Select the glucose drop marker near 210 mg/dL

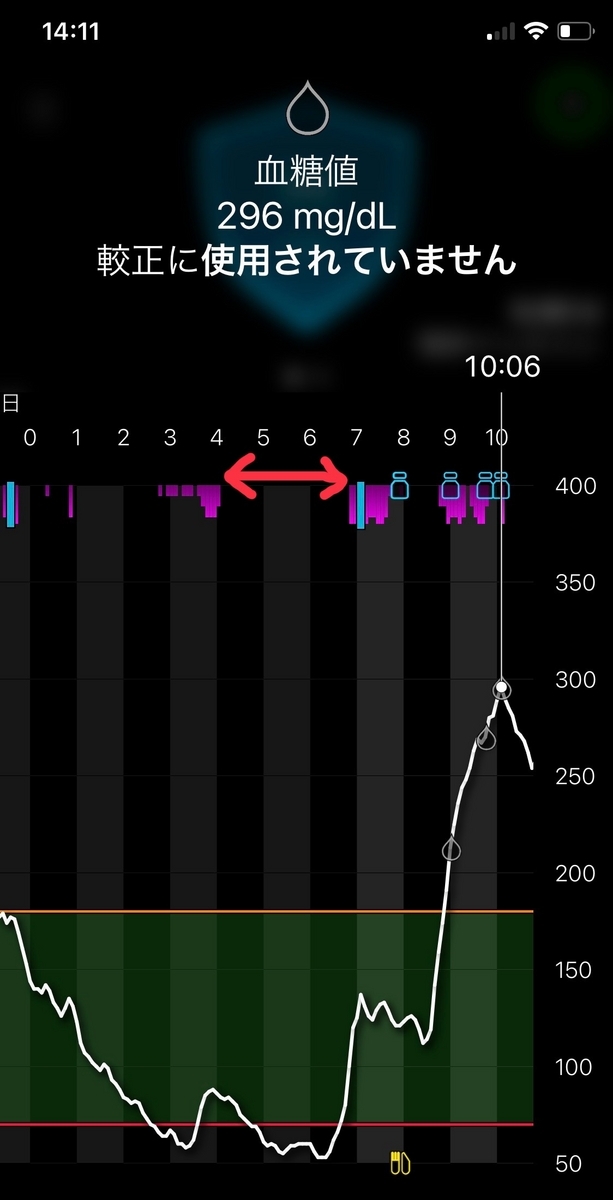(x=452, y=849)
